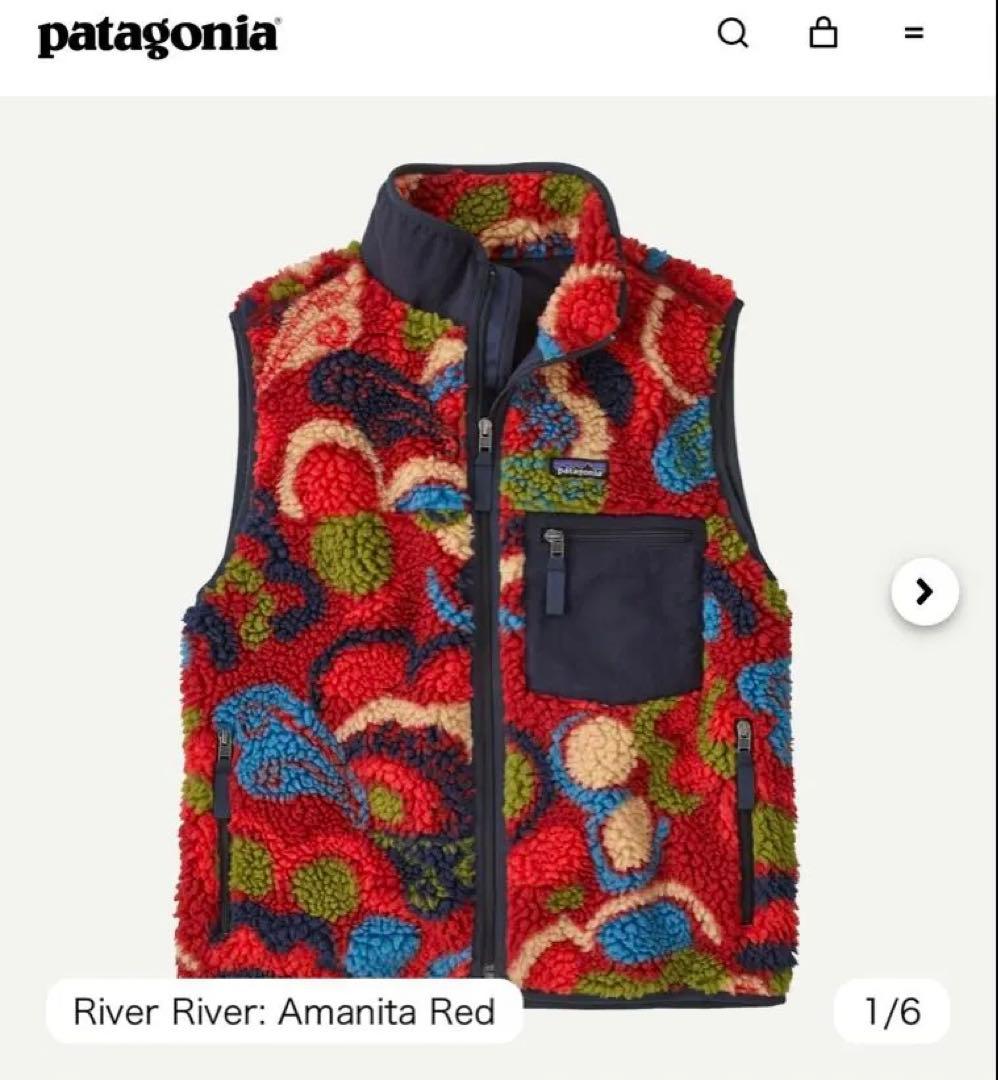
Task: Open the hamburger menu
Action: (x=913, y=33)
